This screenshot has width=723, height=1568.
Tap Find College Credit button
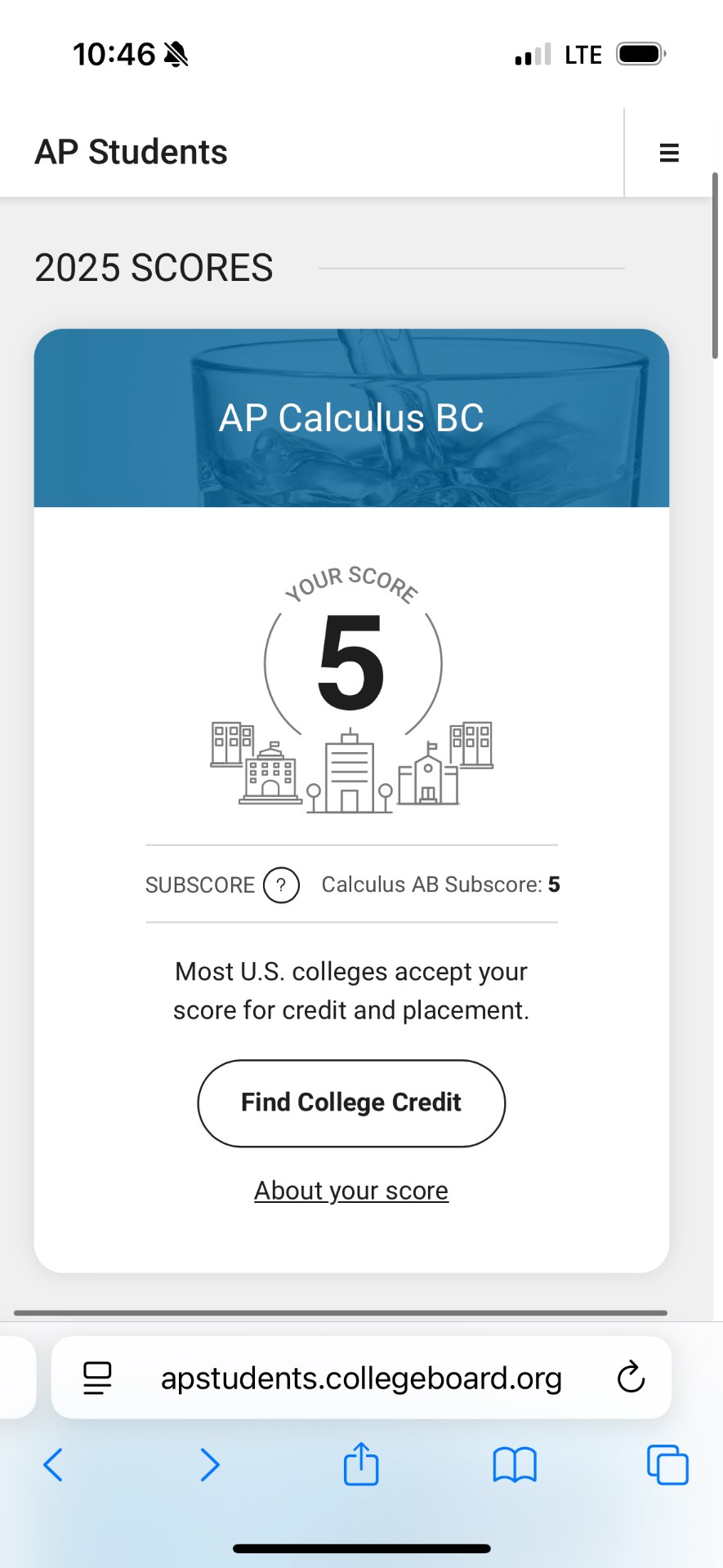[x=351, y=1103]
